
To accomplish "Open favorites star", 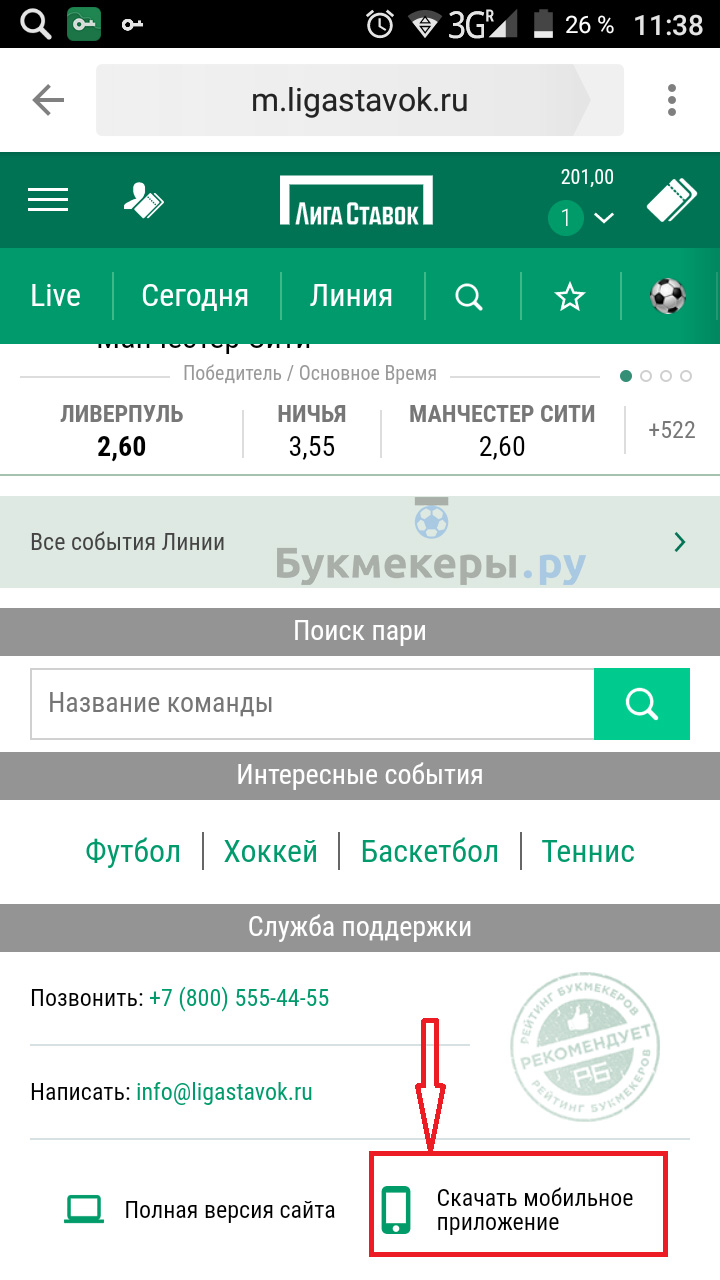I will point(570,297).
